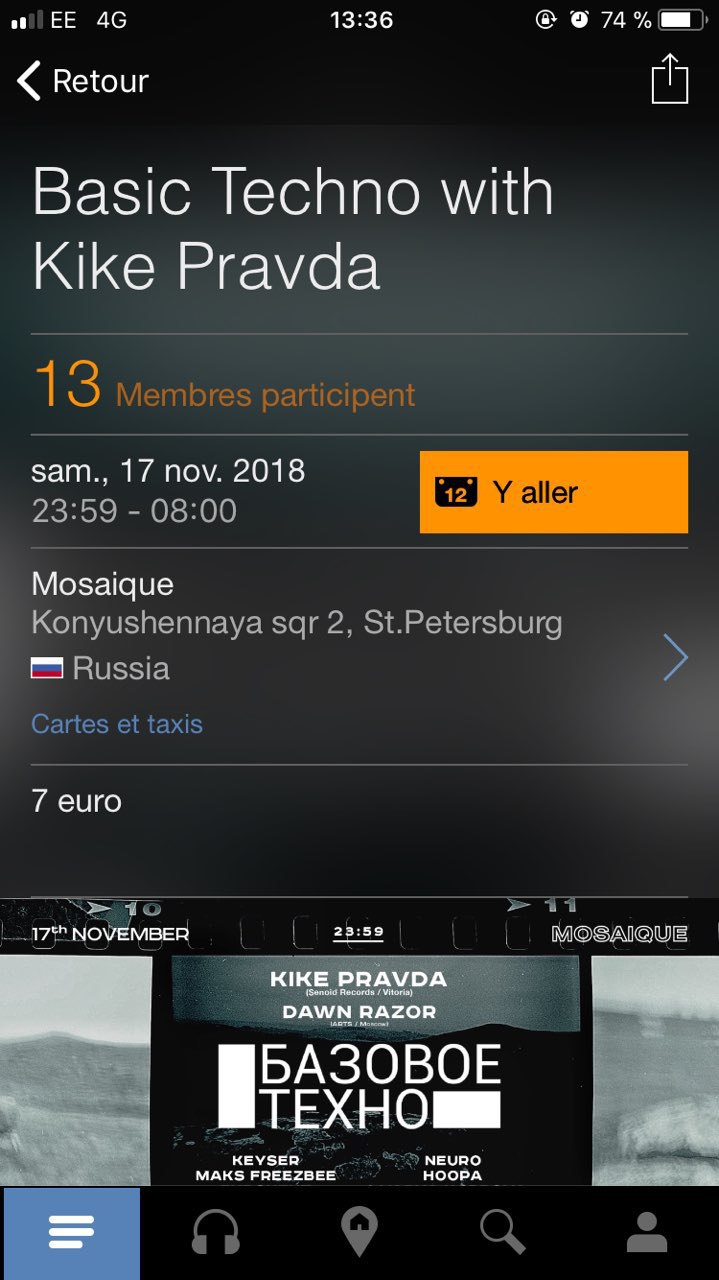Switch to the headphones music tab

(215, 1233)
